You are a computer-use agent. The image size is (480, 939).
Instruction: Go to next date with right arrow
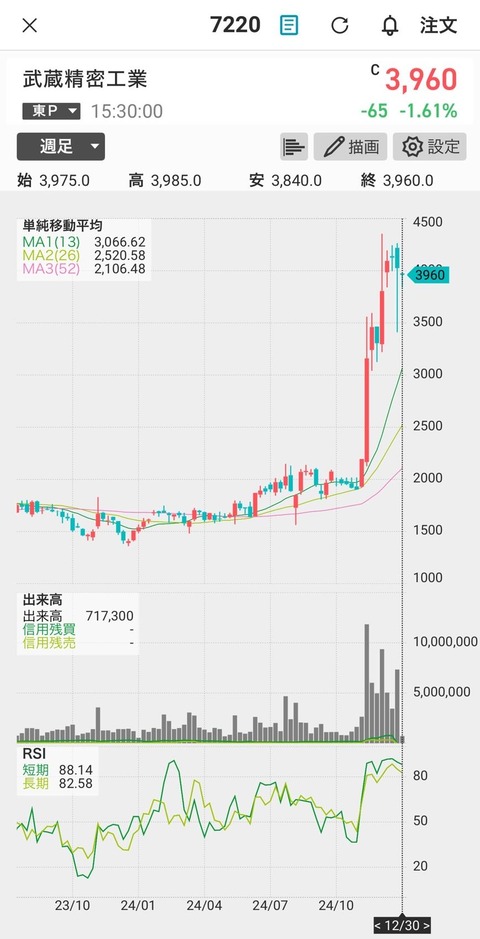pos(426,925)
